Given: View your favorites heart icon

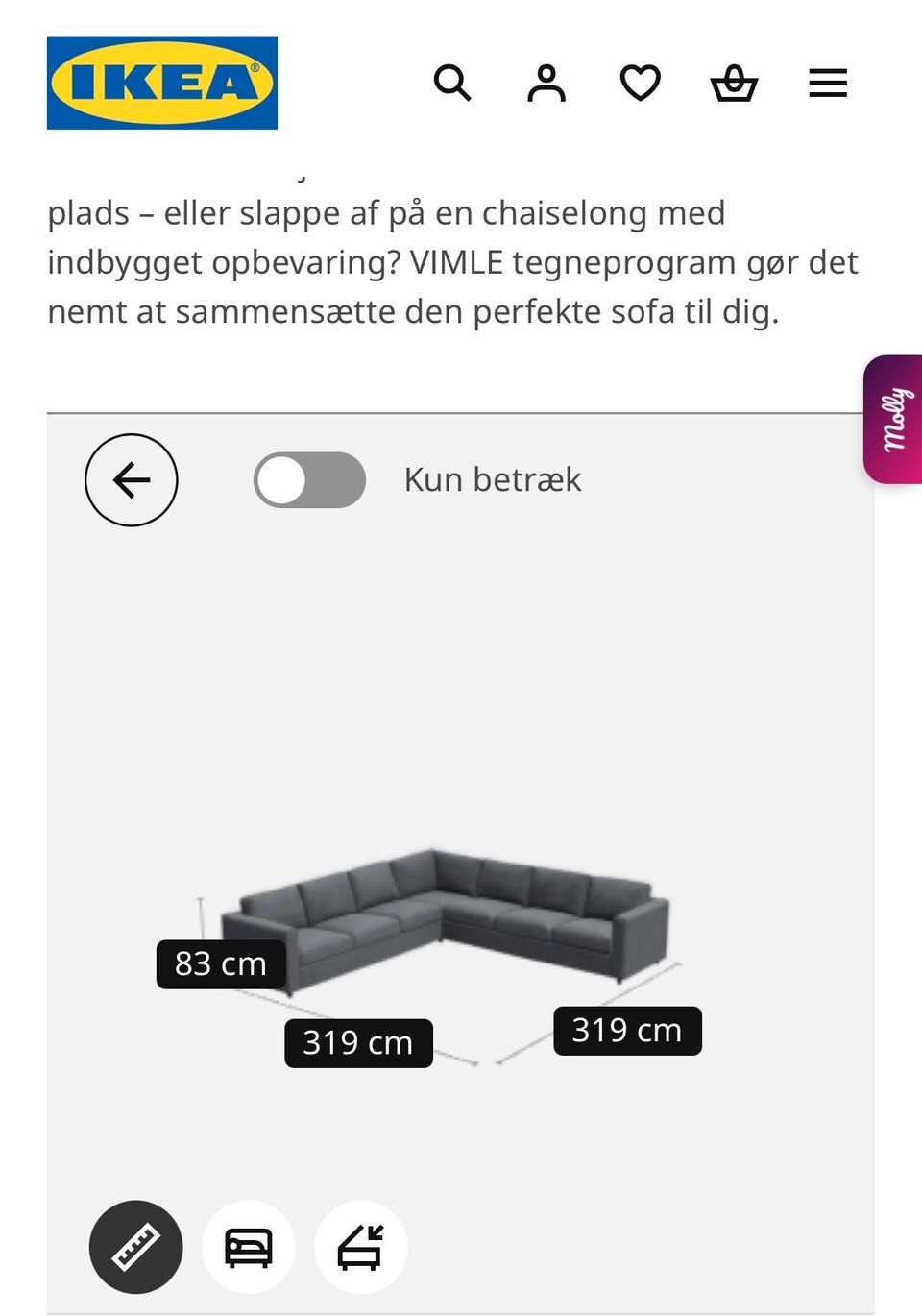Looking at the screenshot, I should pos(639,83).
